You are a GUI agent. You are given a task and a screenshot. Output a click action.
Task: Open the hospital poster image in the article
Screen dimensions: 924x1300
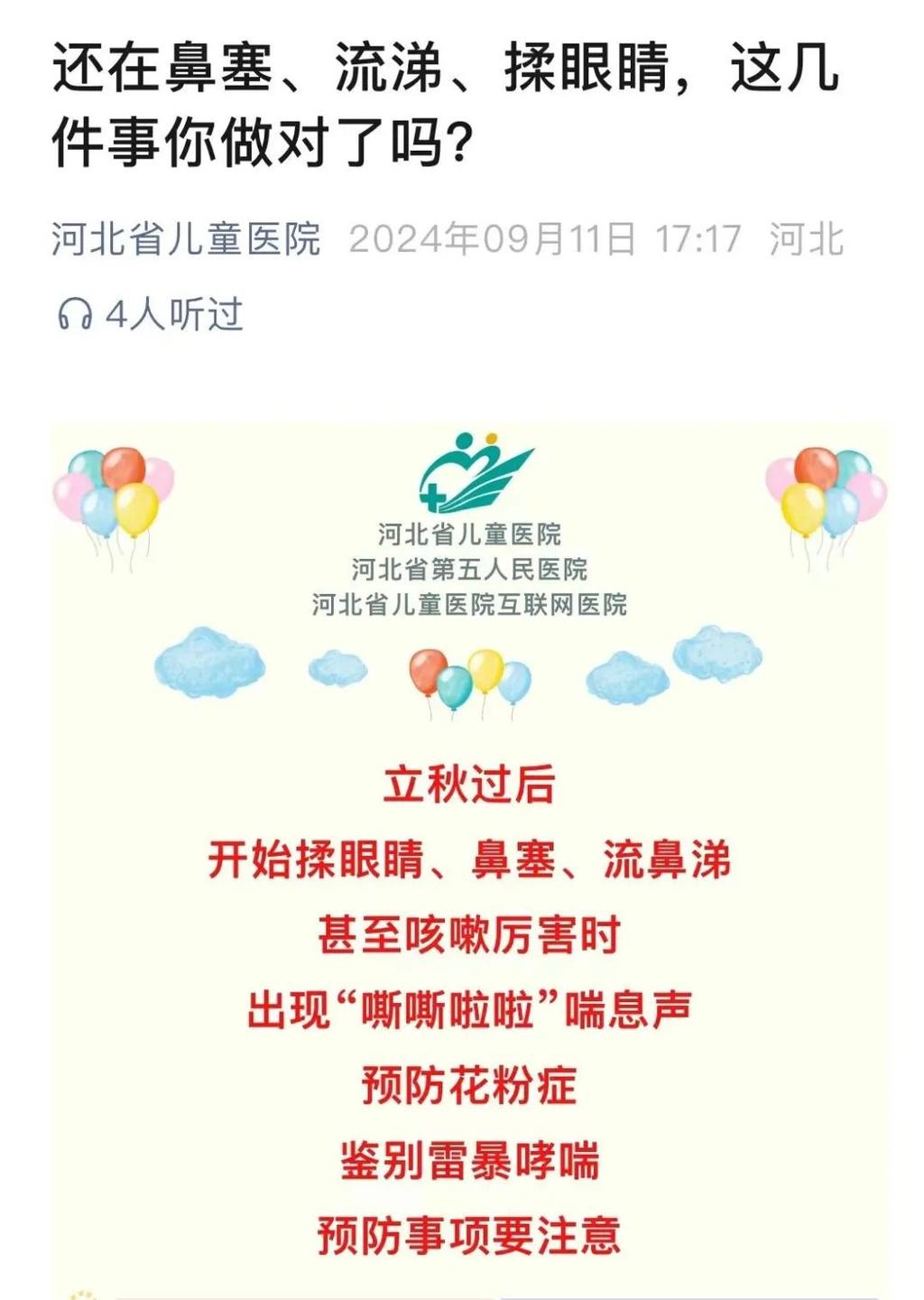[469, 858]
